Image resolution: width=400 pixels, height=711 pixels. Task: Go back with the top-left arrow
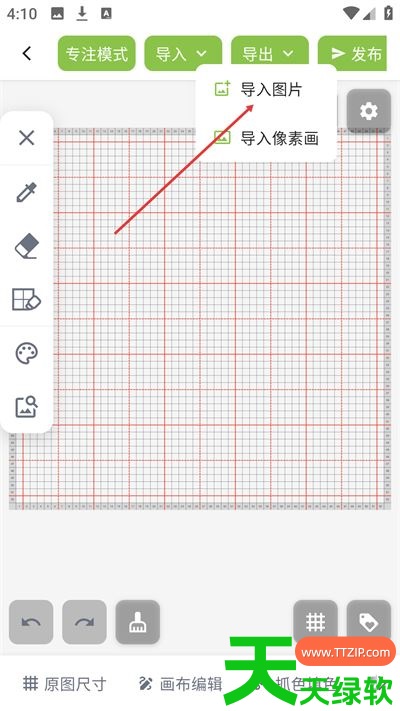[27, 54]
